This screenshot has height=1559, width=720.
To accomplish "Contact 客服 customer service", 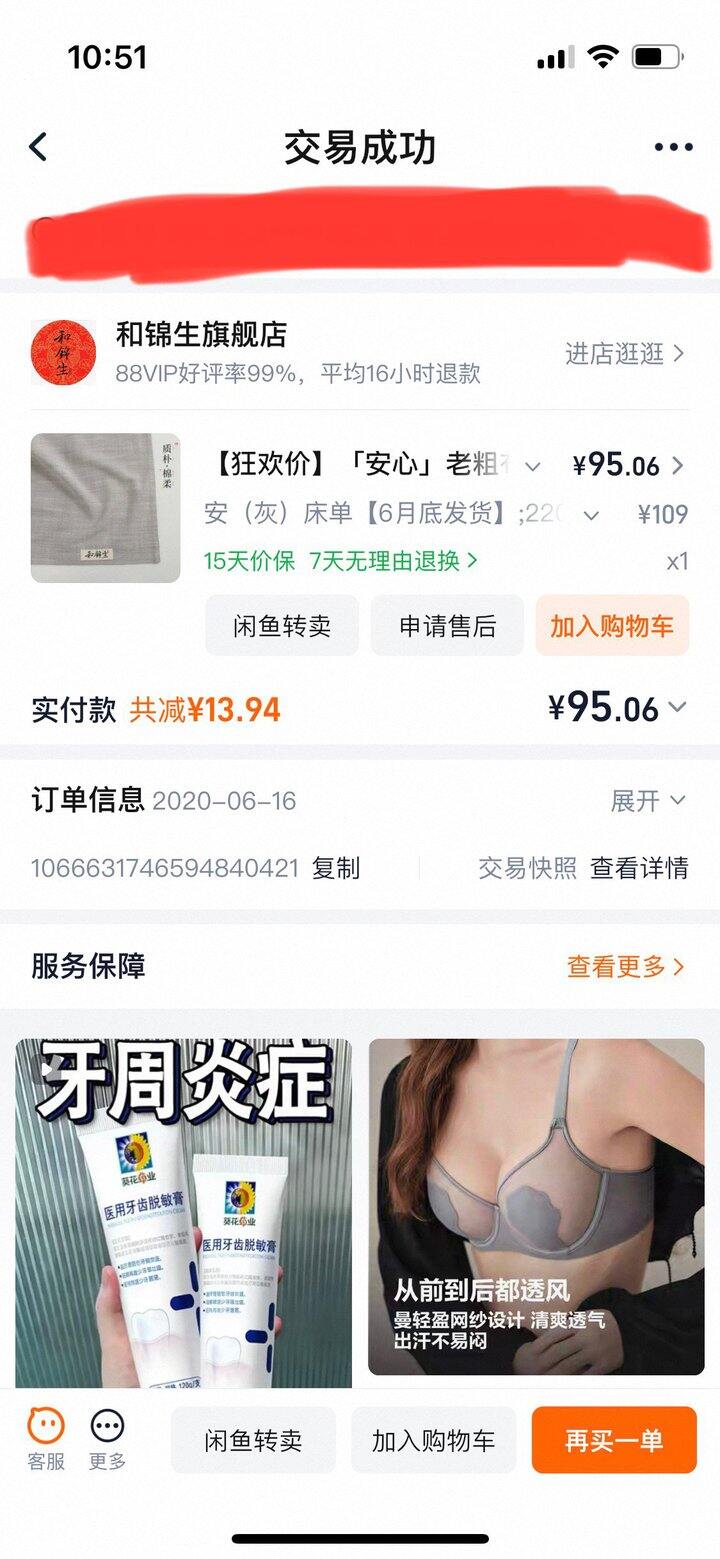I will tap(46, 1440).
